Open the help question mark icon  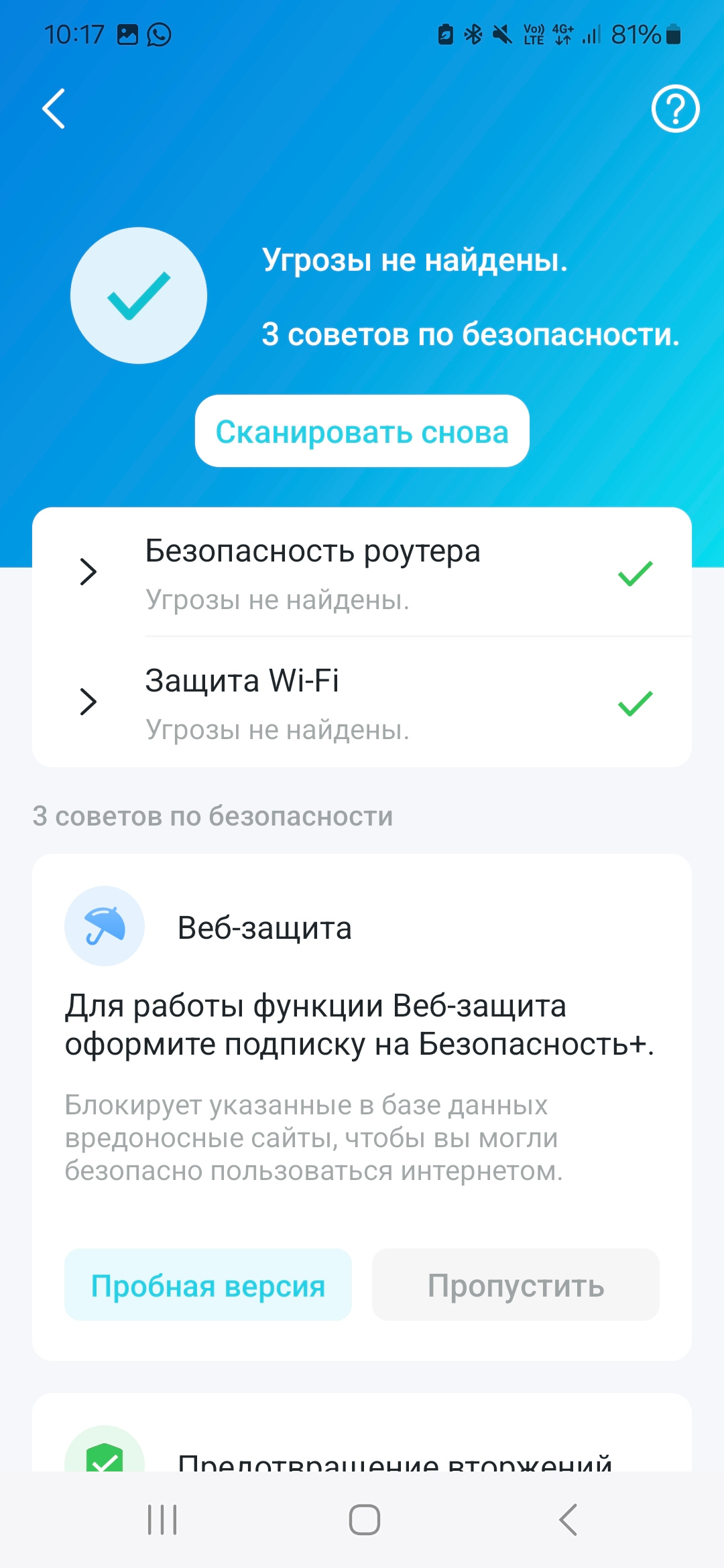tap(675, 109)
